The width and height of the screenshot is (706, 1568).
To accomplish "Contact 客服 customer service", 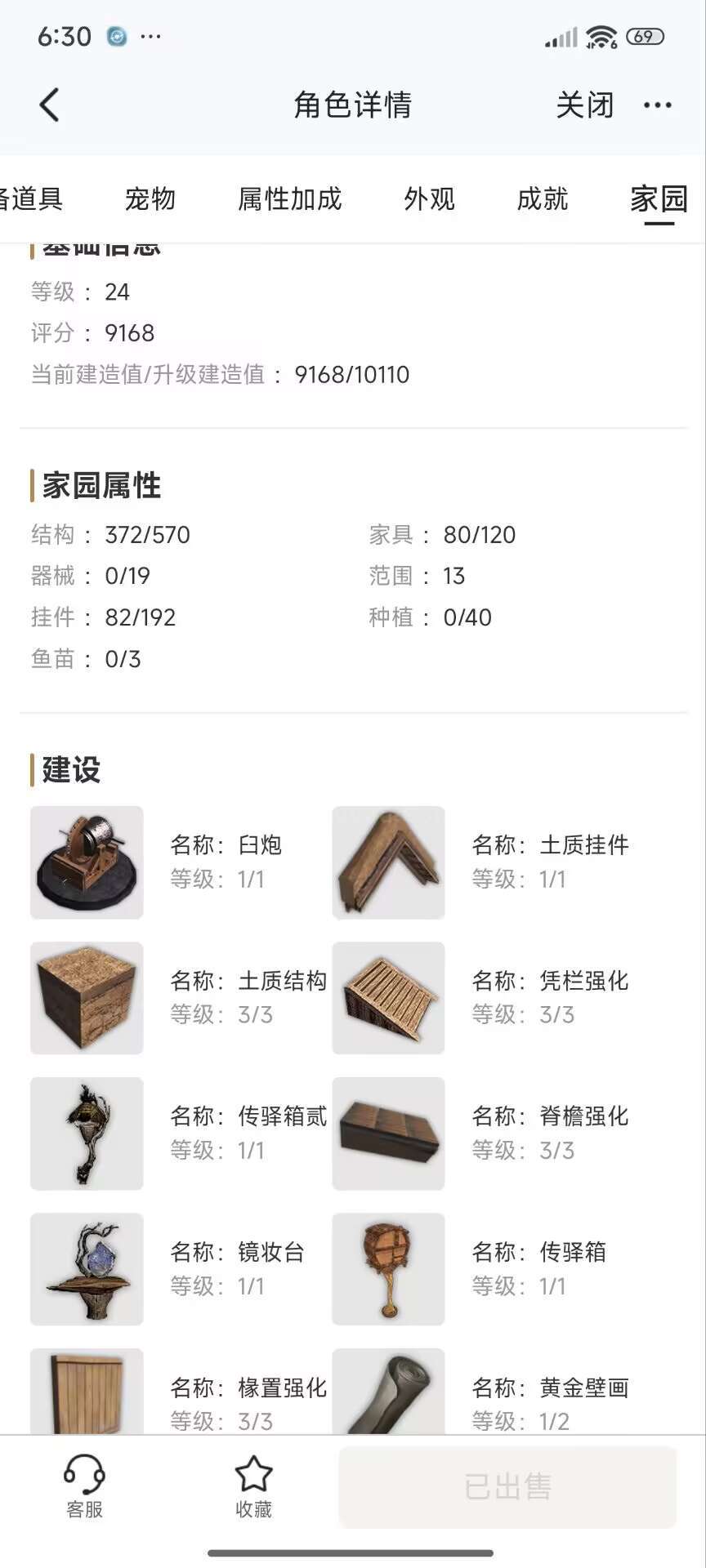I will pos(84,1486).
